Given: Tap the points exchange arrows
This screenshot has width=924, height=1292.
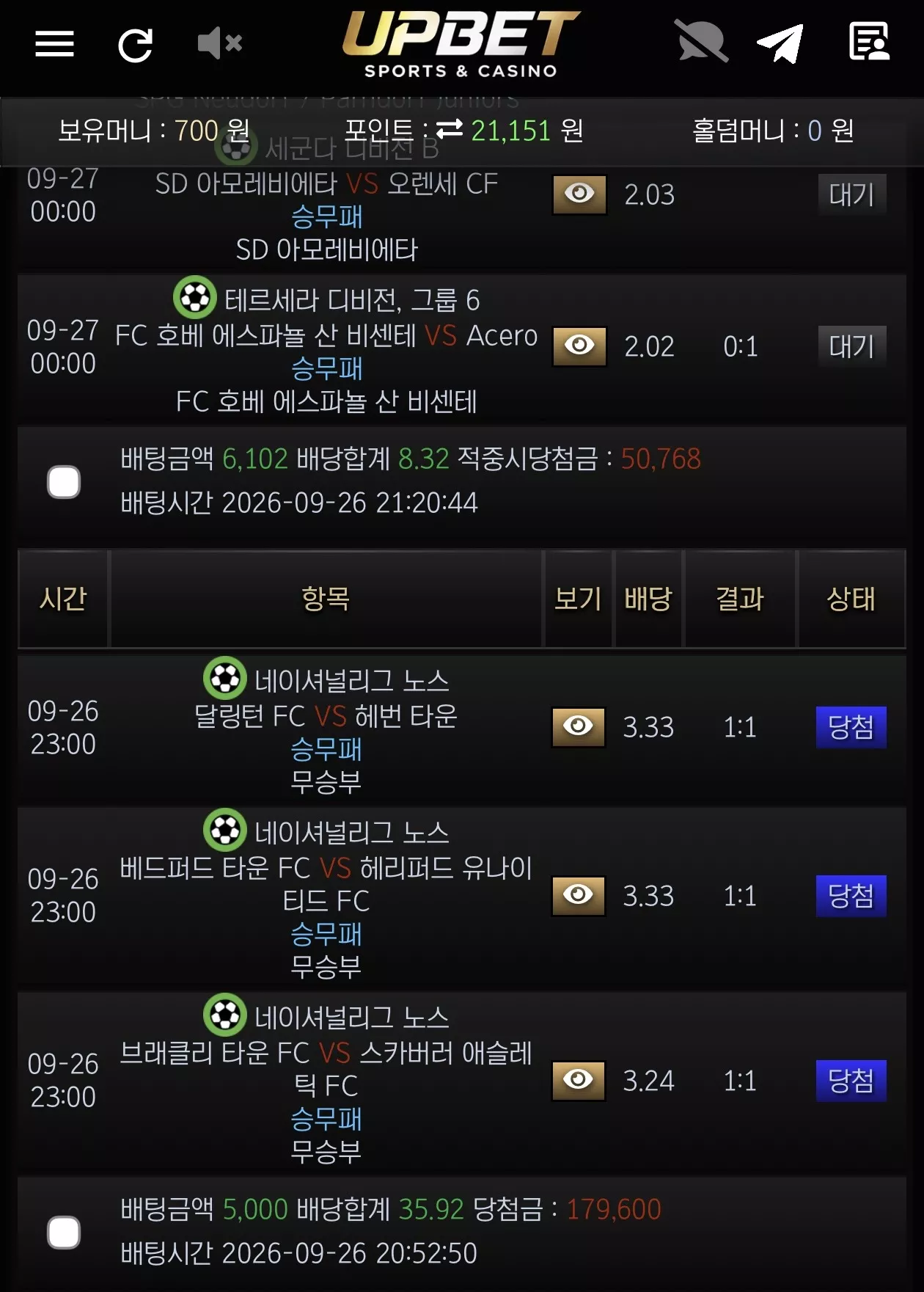Looking at the screenshot, I should [450, 129].
